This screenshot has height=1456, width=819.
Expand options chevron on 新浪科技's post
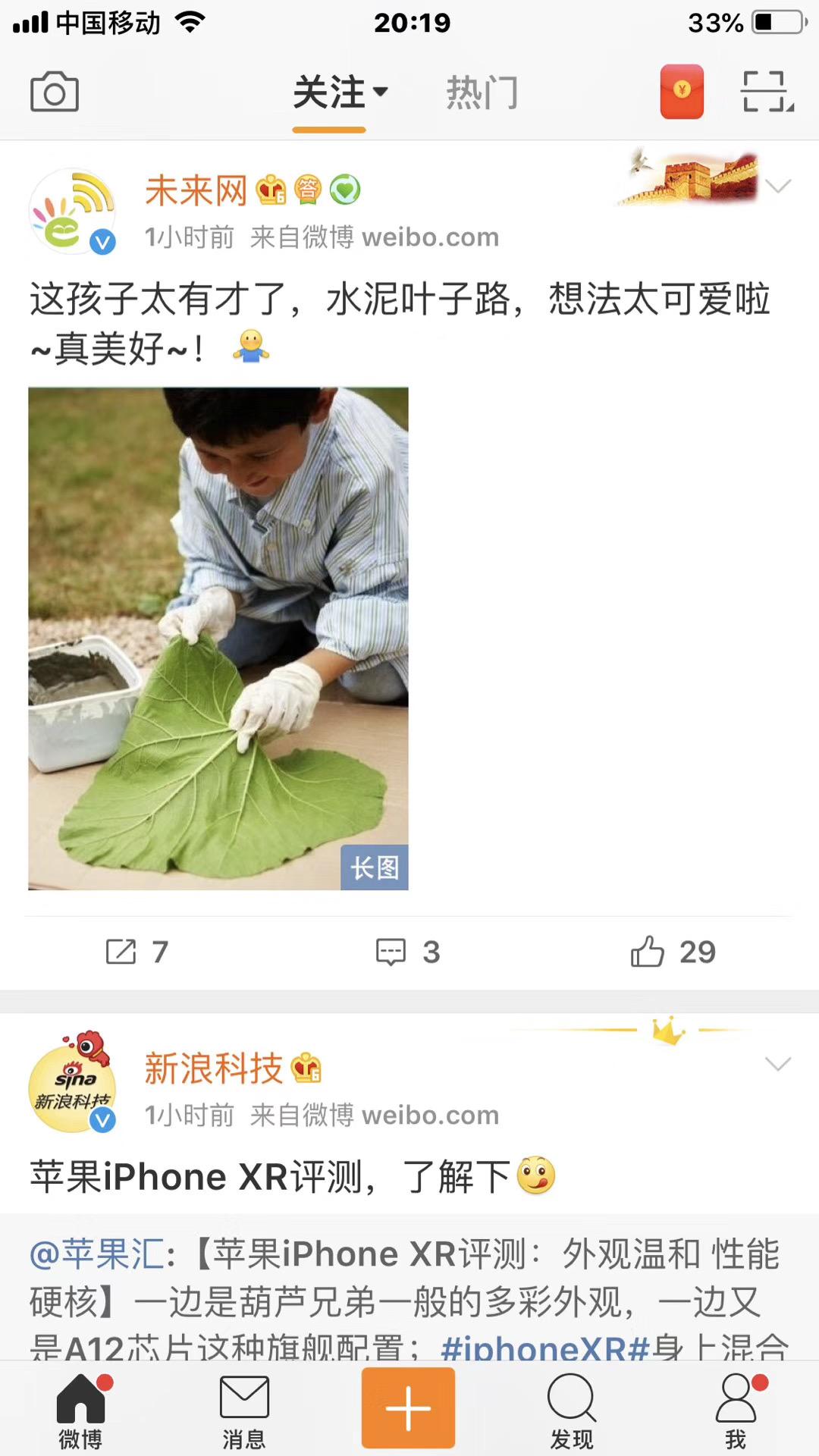coord(778,1063)
